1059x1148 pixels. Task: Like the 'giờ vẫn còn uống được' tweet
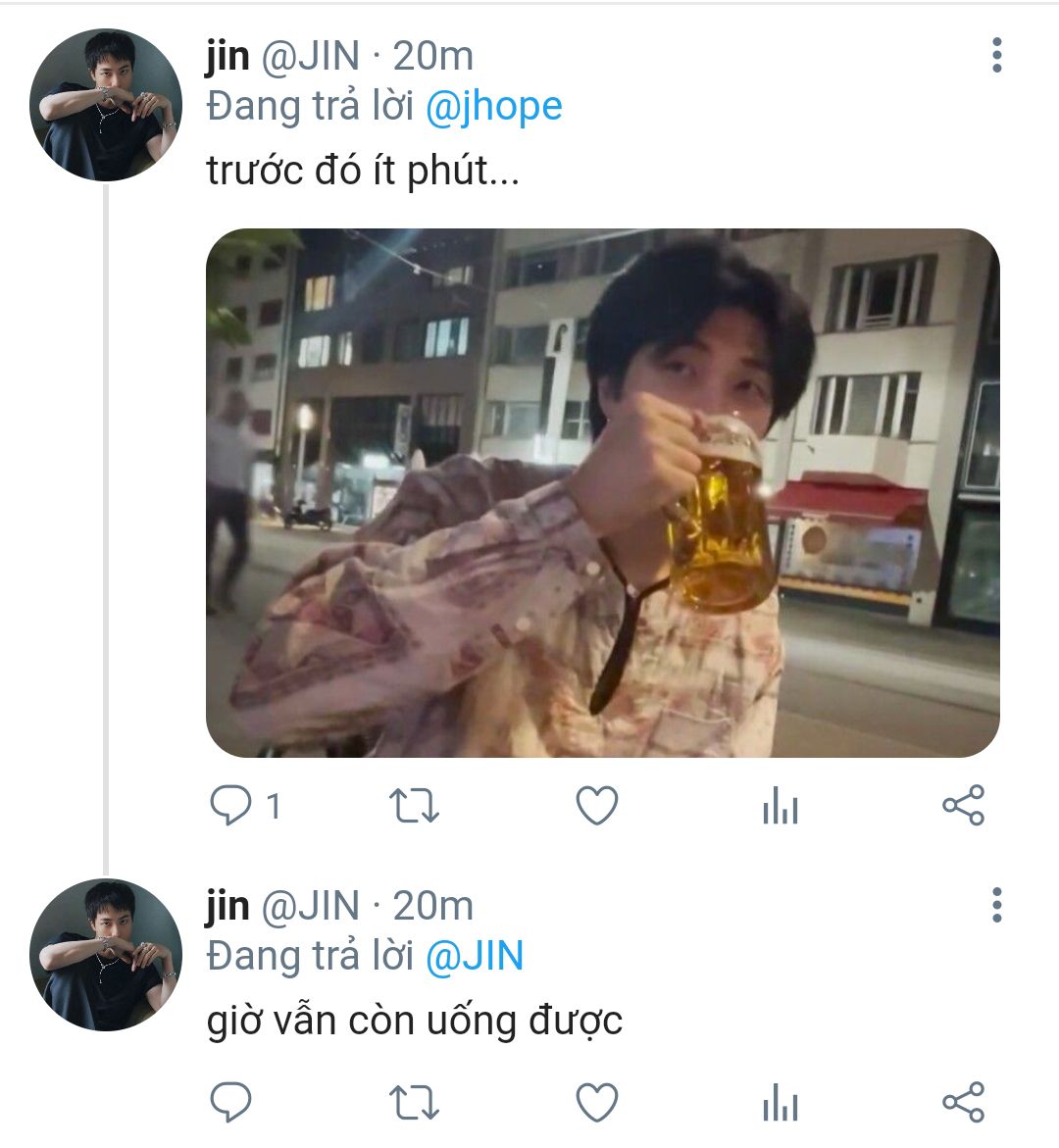(596, 1102)
